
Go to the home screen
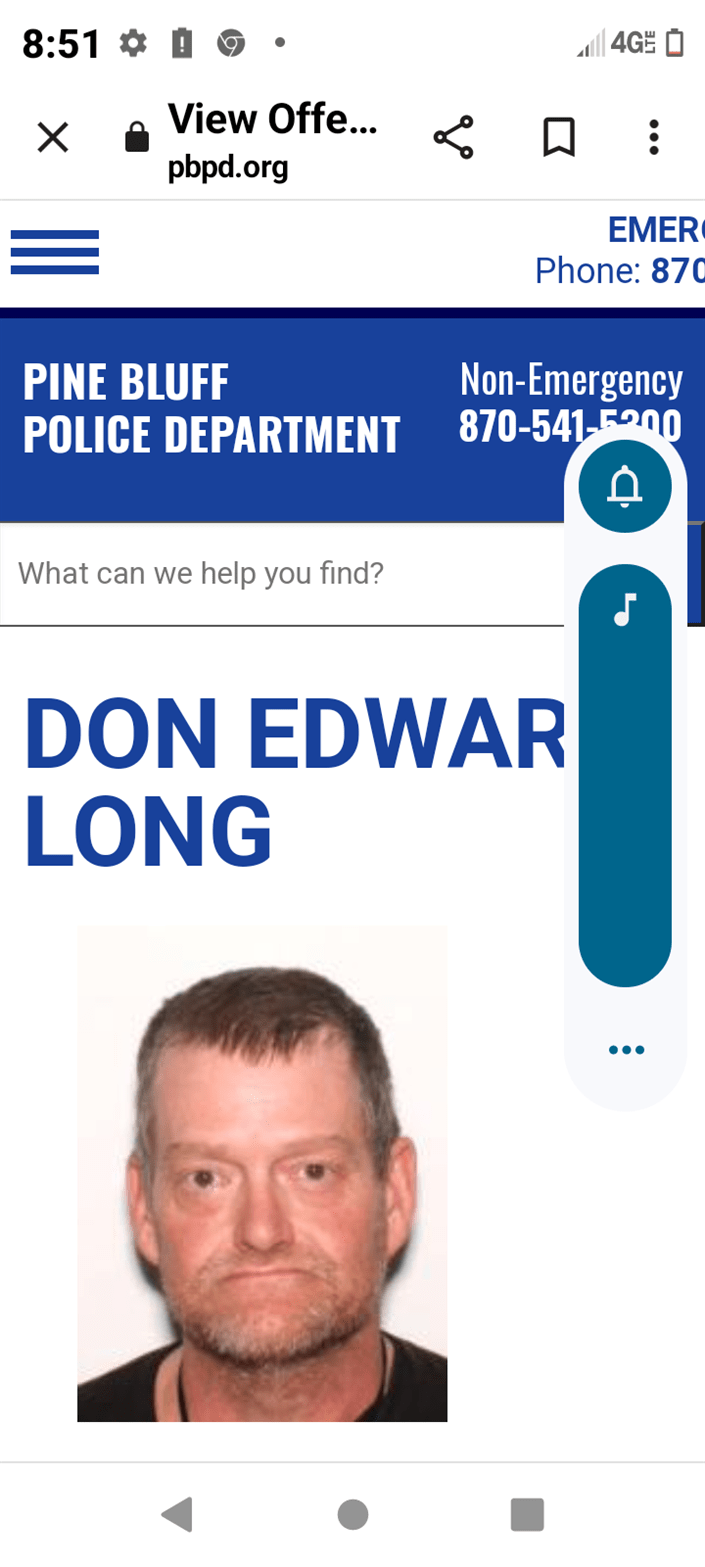pyautogui.click(x=352, y=1514)
